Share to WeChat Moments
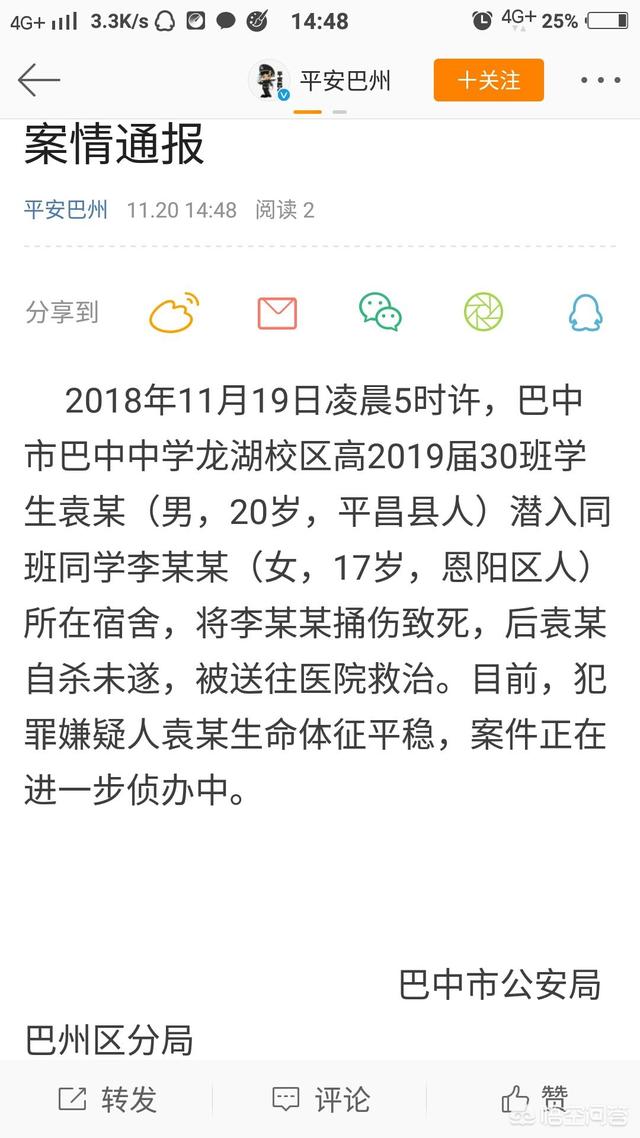640x1138 pixels. (x=483, y=312)
